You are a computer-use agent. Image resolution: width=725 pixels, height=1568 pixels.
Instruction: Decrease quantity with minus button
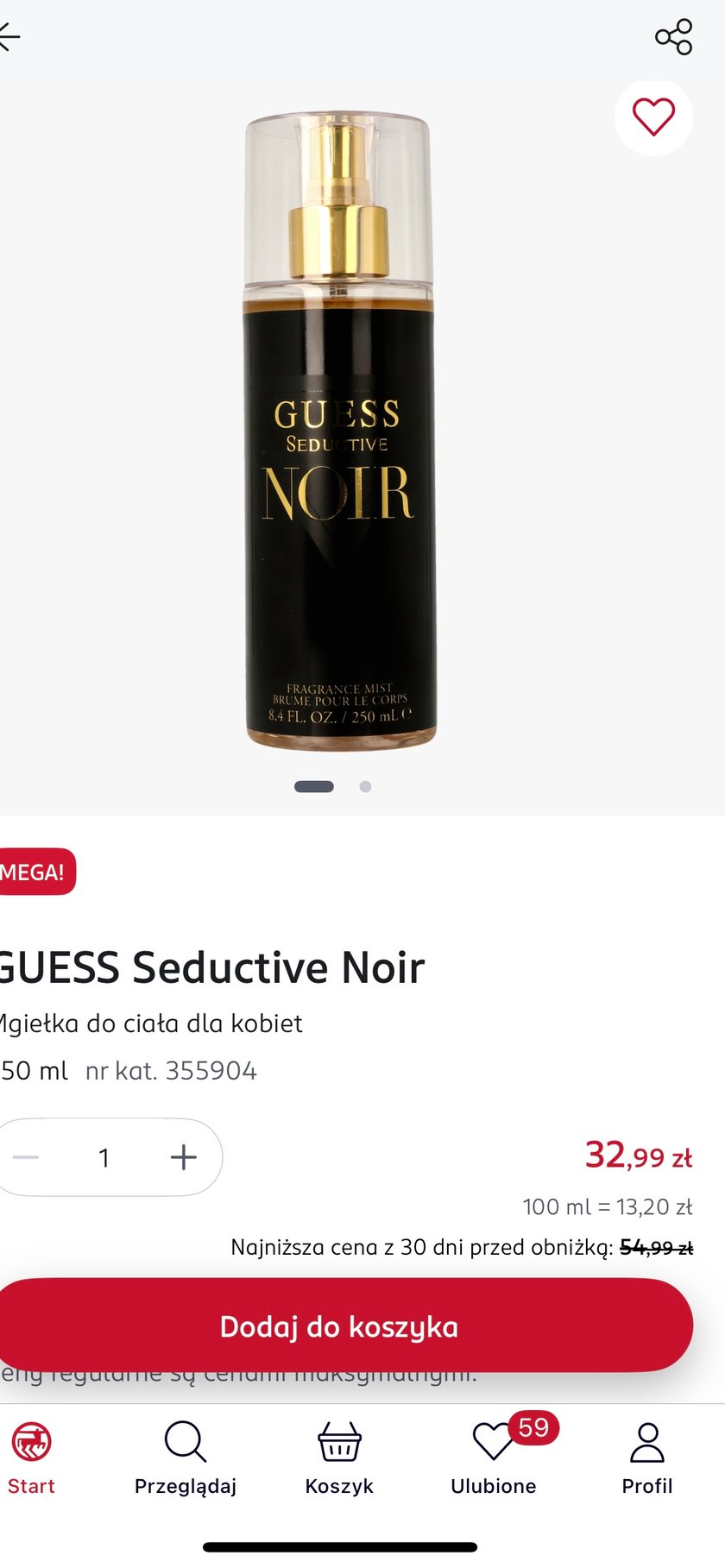click(26, 1157)
